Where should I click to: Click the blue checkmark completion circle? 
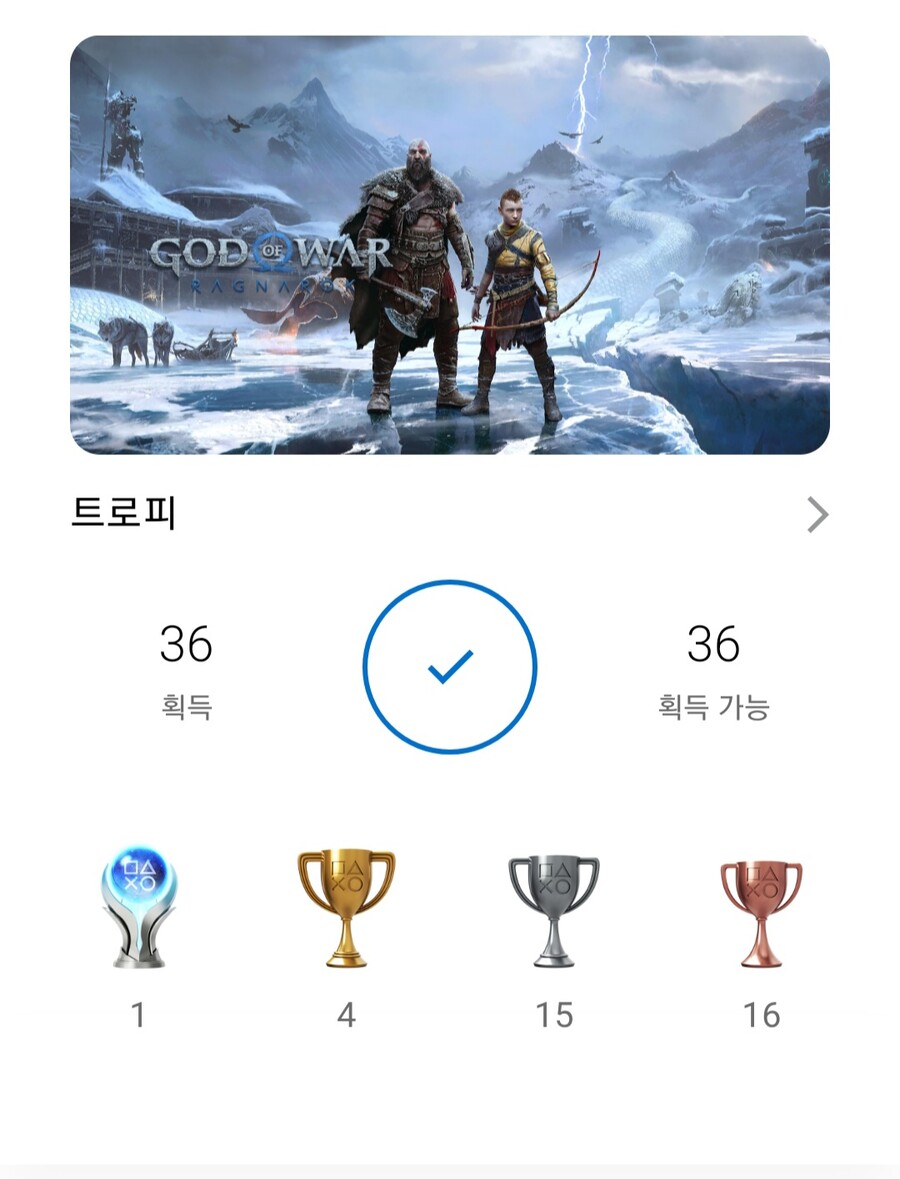coord(452,665)
